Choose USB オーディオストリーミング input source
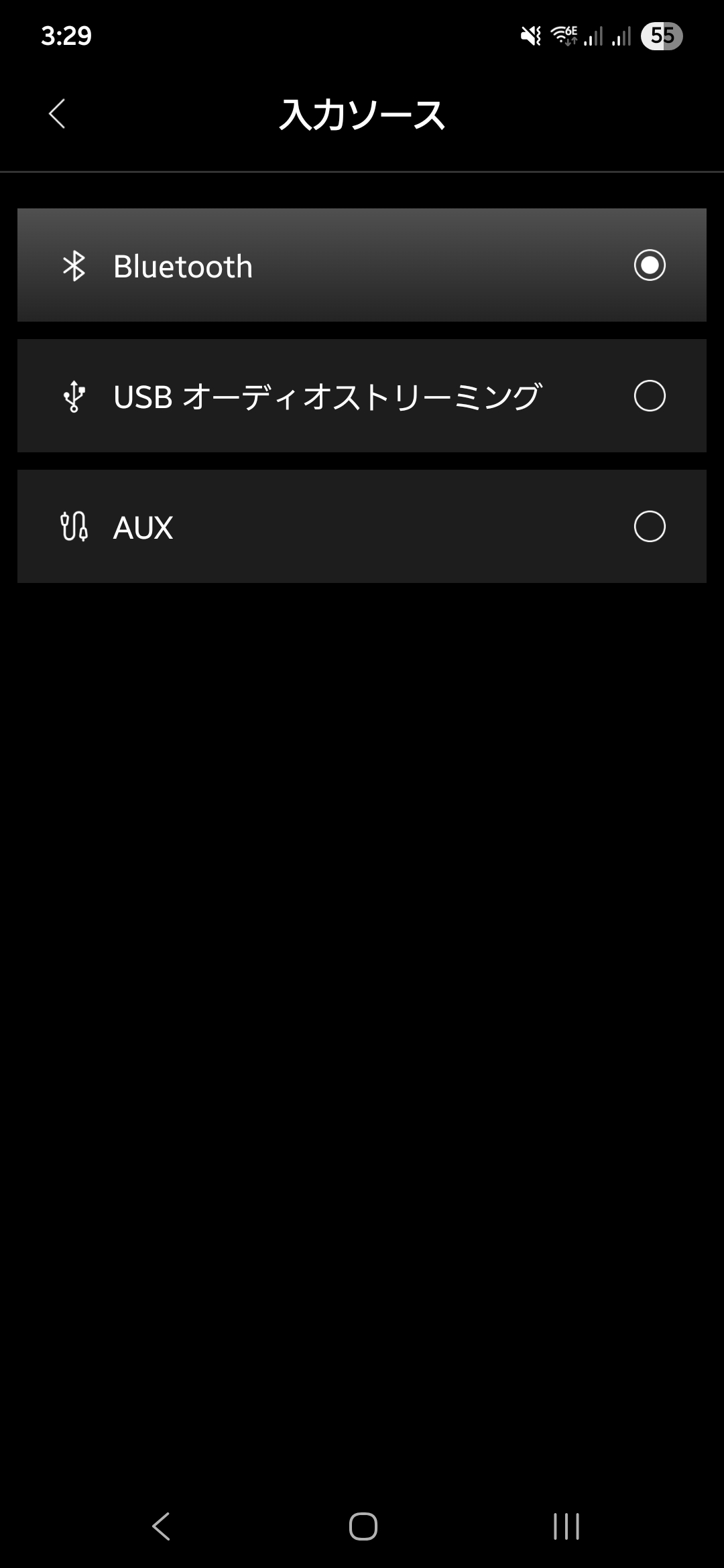The width and height of the screenshot is (724, 1568). (362, 396)
